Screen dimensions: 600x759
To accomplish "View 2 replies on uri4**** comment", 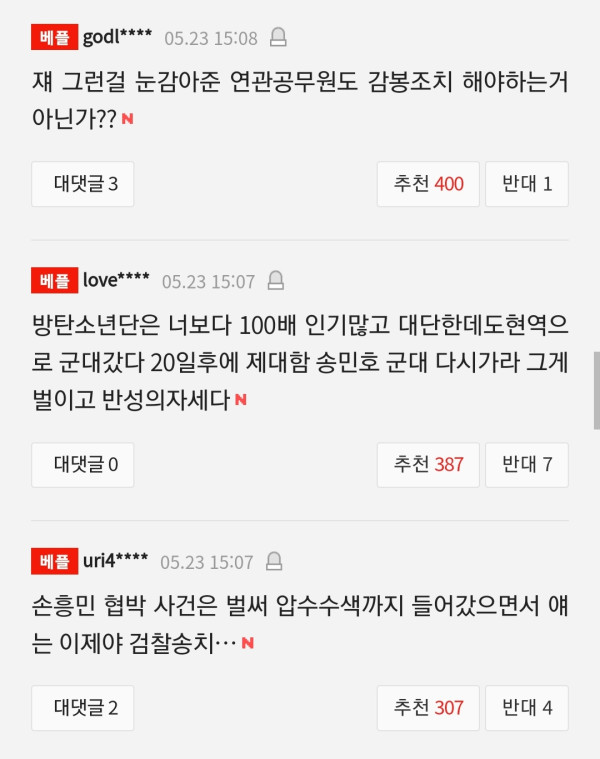I will pos(83,708).
